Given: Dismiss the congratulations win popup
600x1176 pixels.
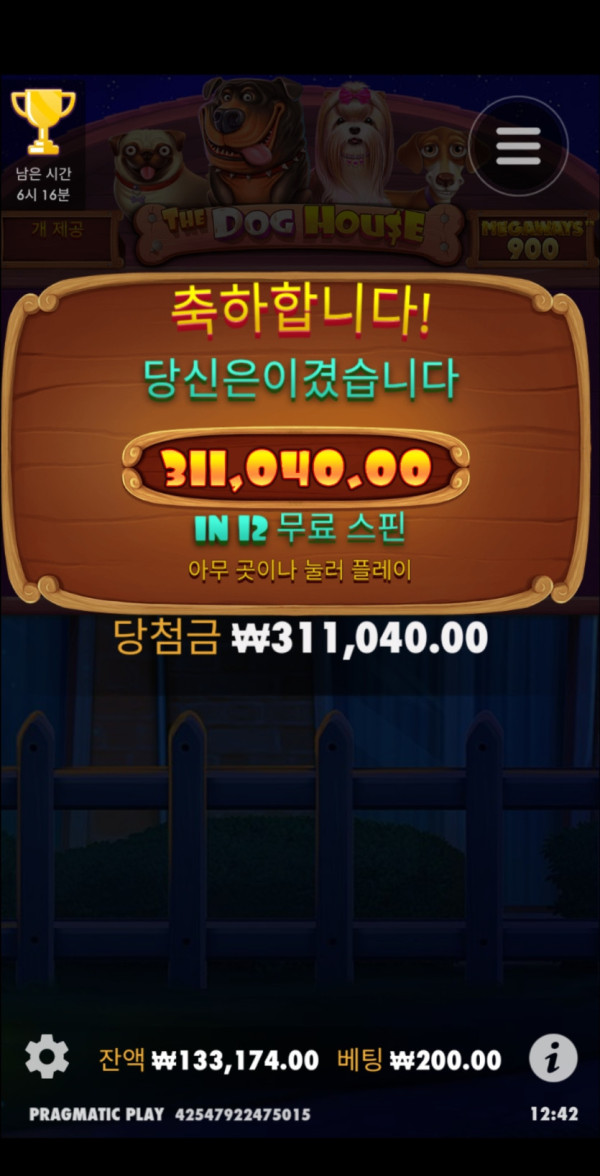Looking at the screenshot, I should point(298,570).
